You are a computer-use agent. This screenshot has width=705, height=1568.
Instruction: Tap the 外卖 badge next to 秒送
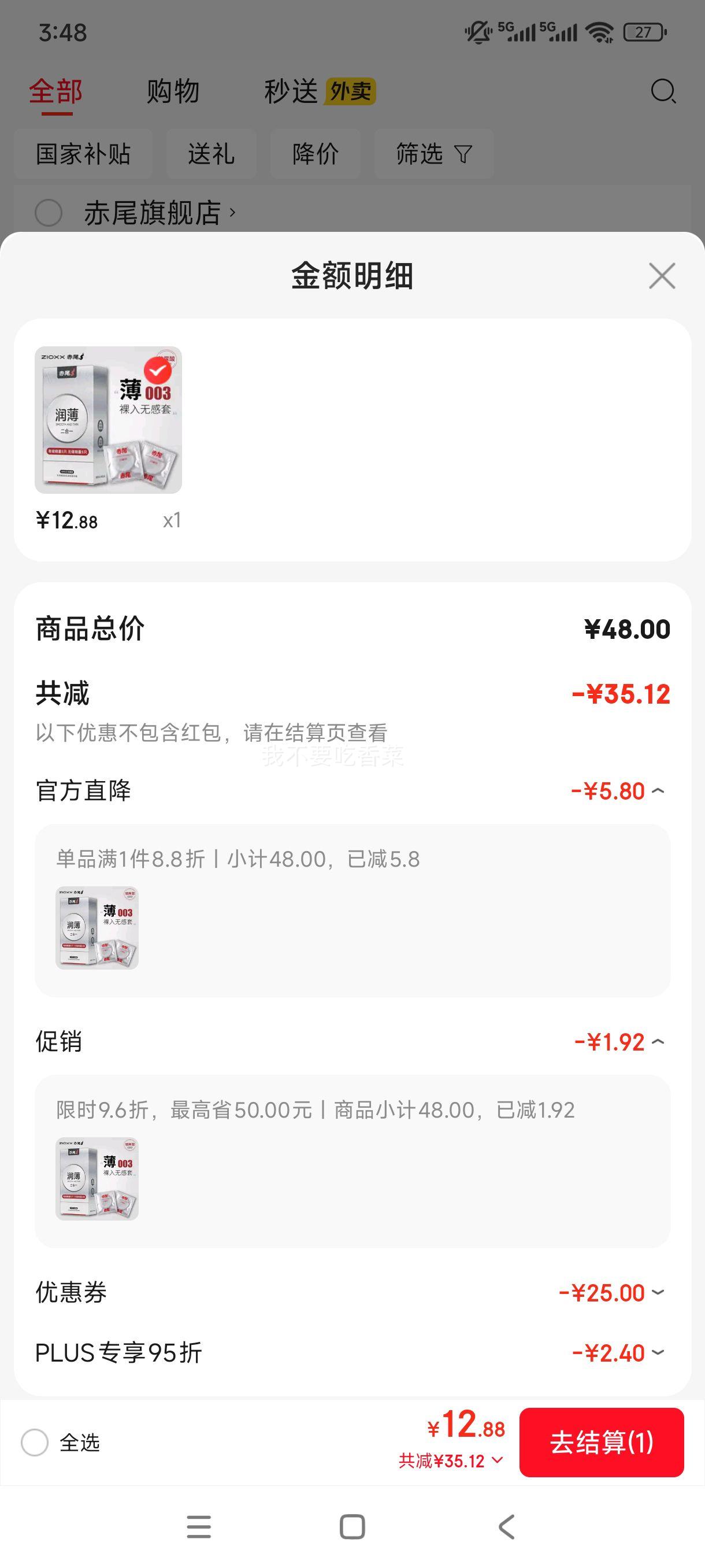click(351, 91)
